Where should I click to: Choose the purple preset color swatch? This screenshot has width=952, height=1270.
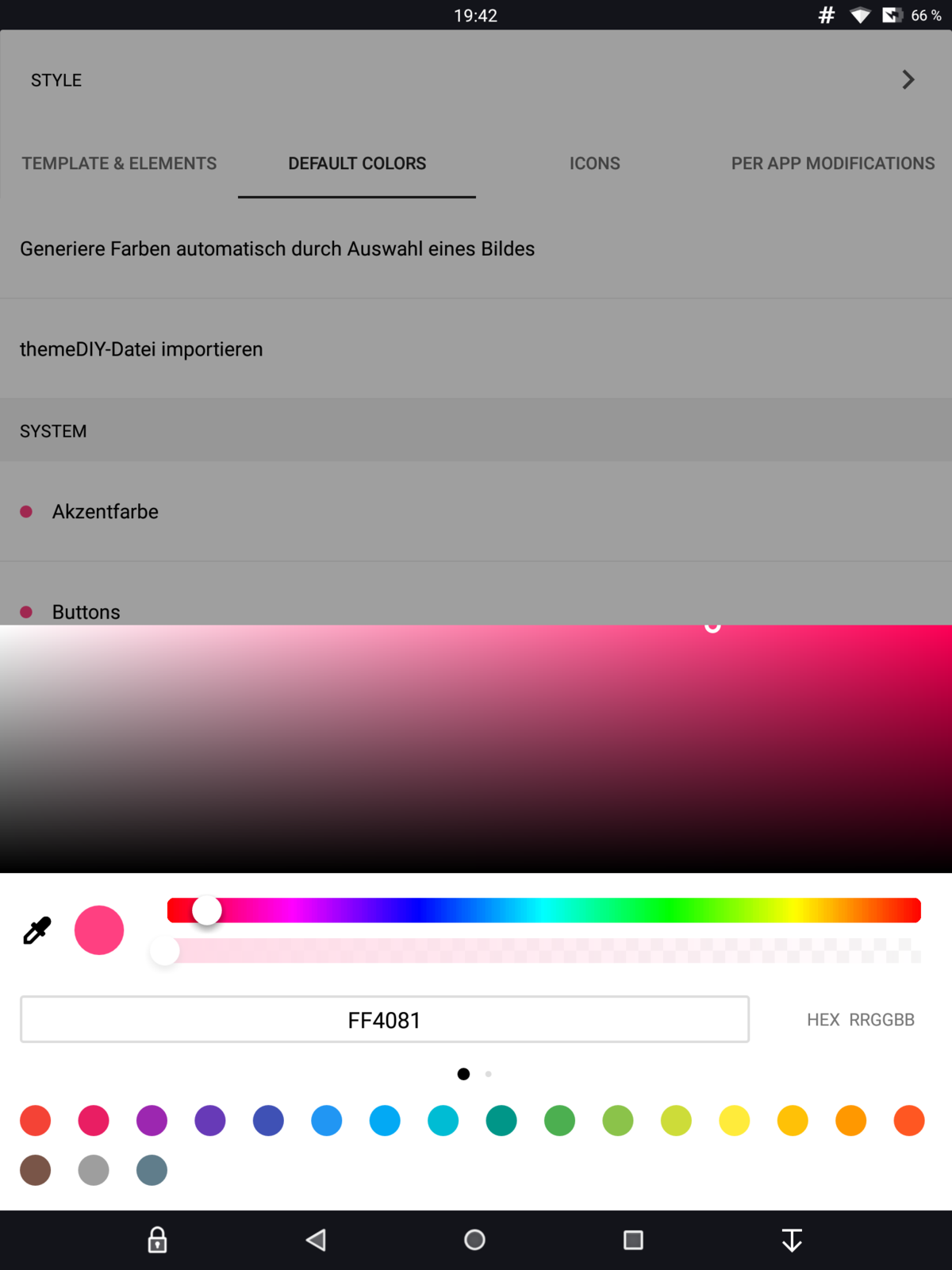tap(152, 1121)
